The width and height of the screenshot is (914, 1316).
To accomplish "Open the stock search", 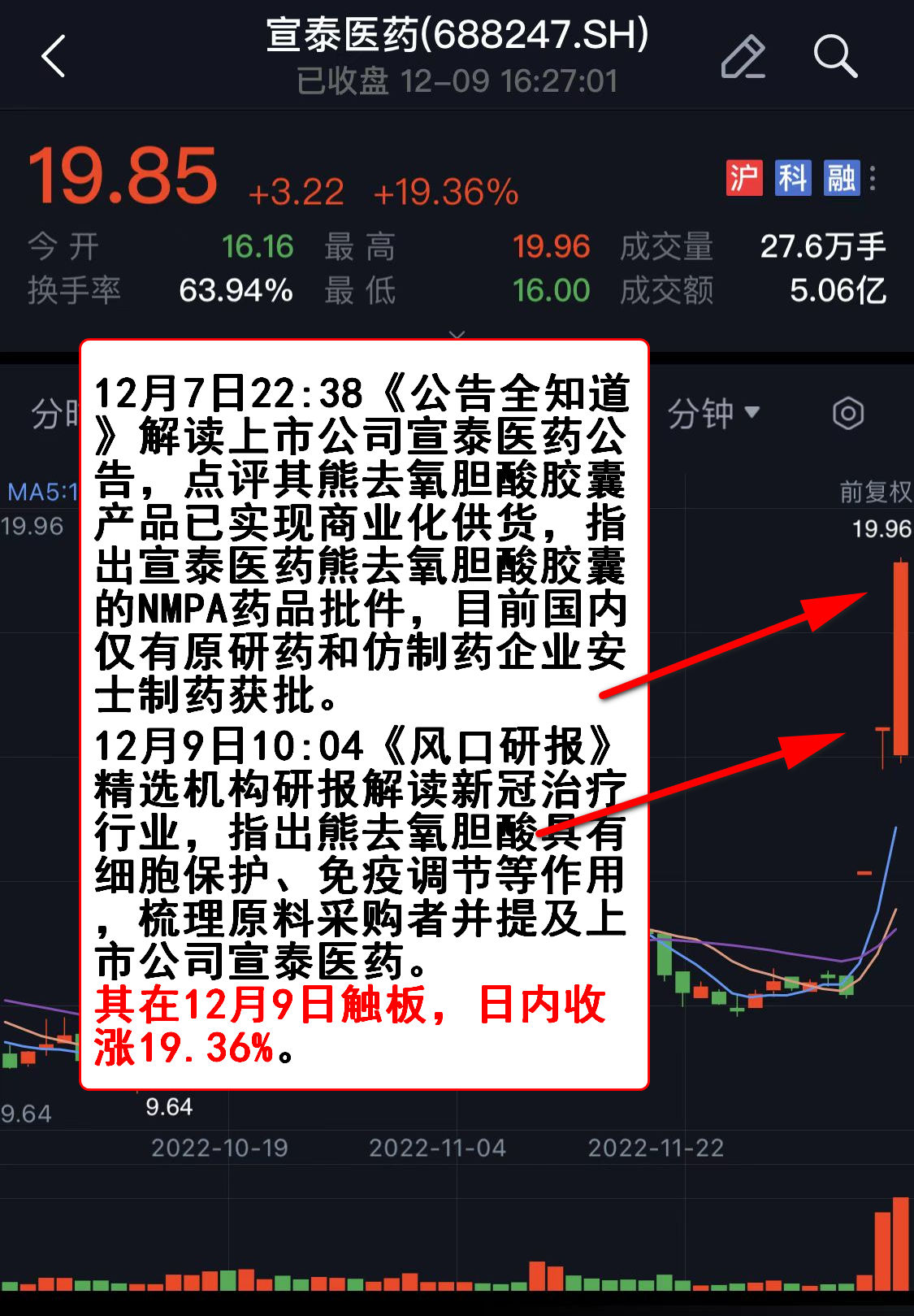I will click(834, 57).
